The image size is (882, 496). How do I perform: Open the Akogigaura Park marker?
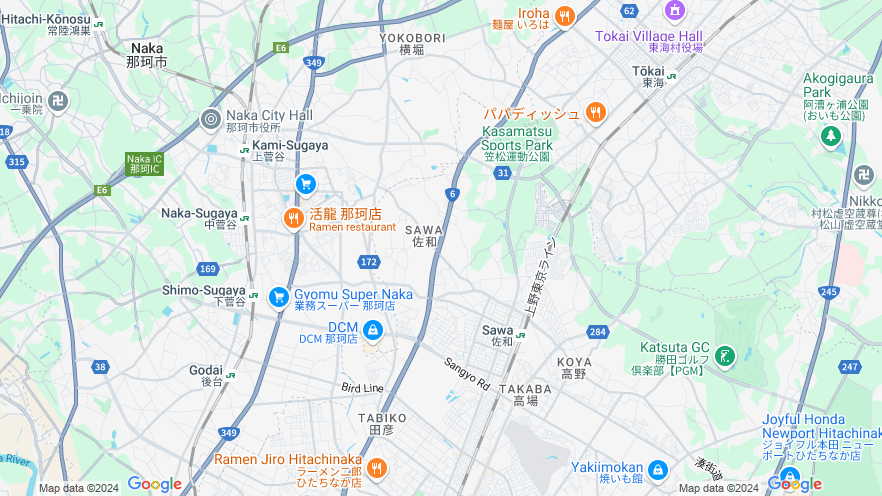pos(830,135)
